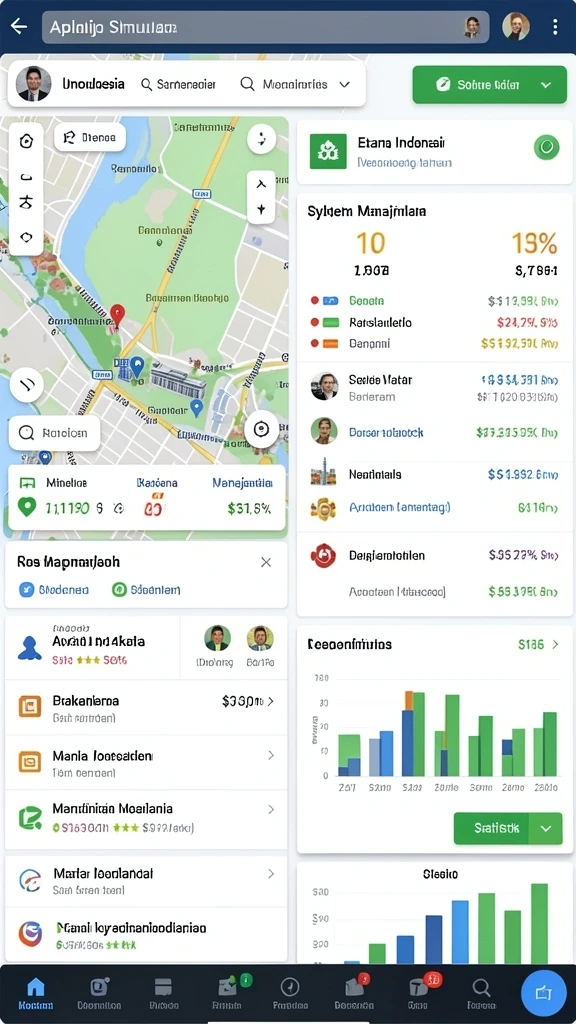Expand the dropdown arrow next to Statistik
The width and height of the screenshot is (576, 1024).
click(x=546, y=828)
